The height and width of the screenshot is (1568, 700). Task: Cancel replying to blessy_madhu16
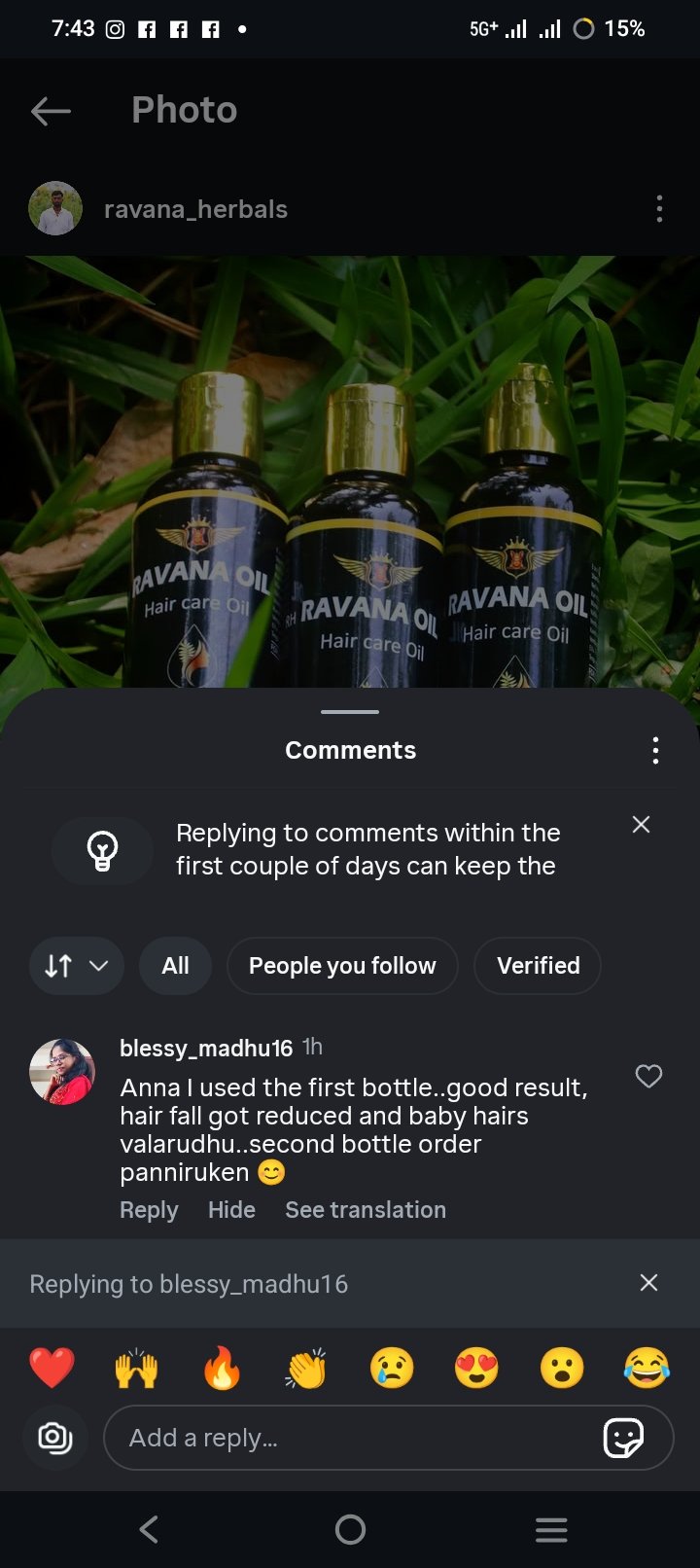(648, 1283)
